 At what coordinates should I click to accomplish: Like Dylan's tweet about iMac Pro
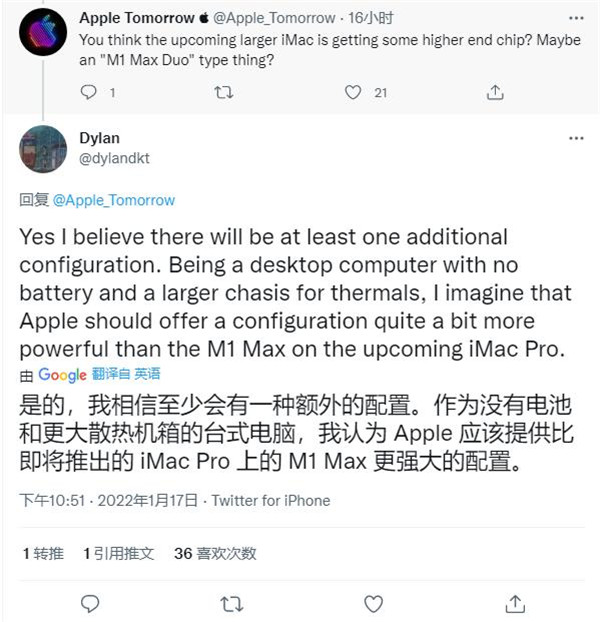pos(373,603)
